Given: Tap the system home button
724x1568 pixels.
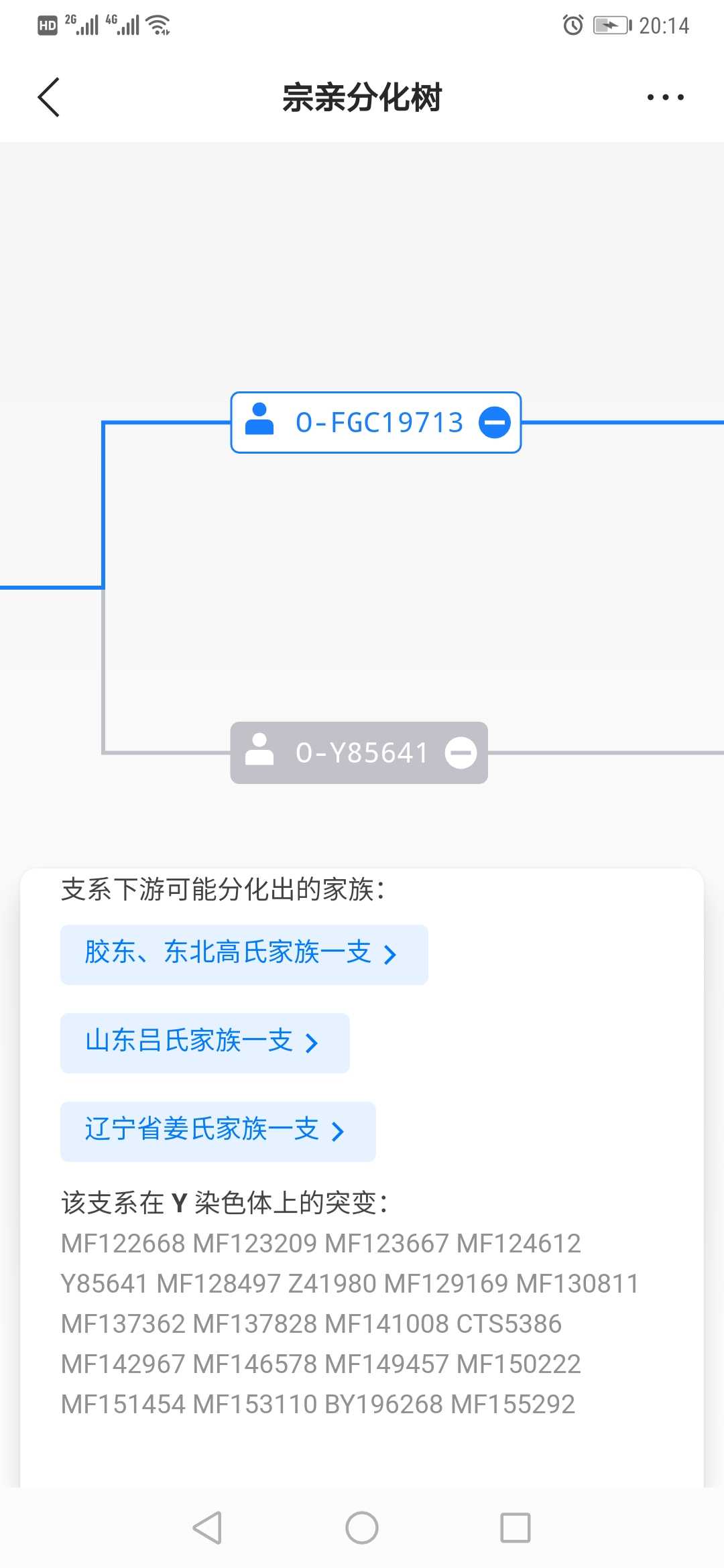Looking at the screenshot, I should point(362,1528).
